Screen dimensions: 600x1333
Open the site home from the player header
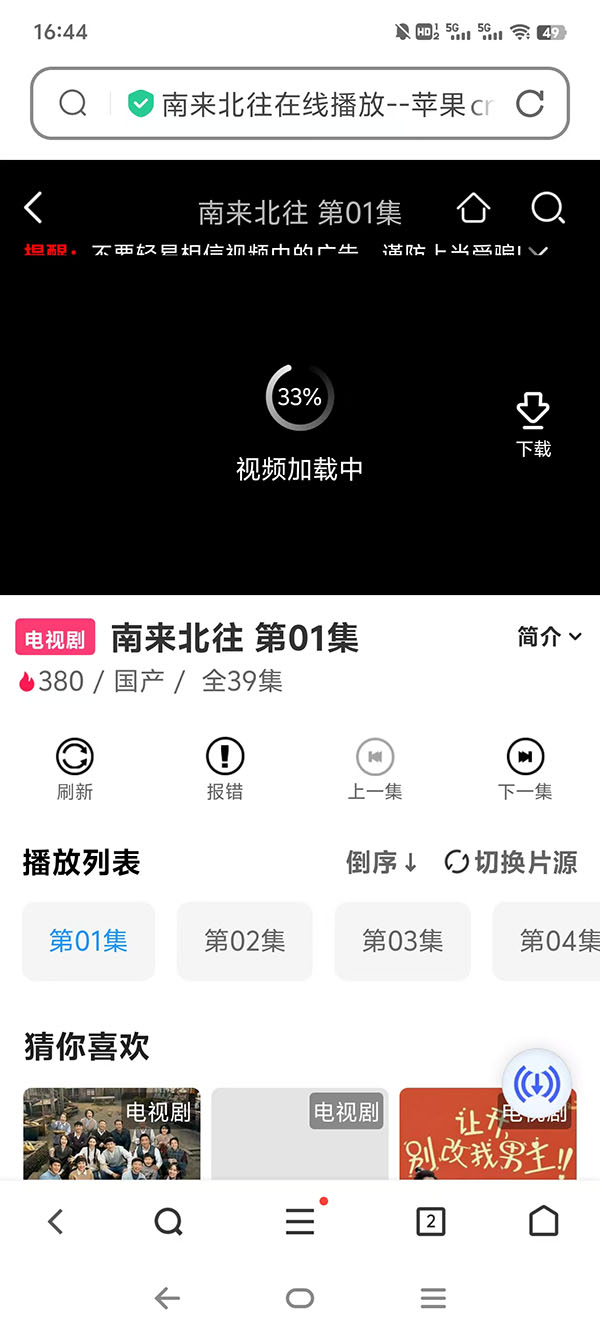point(473,209)
